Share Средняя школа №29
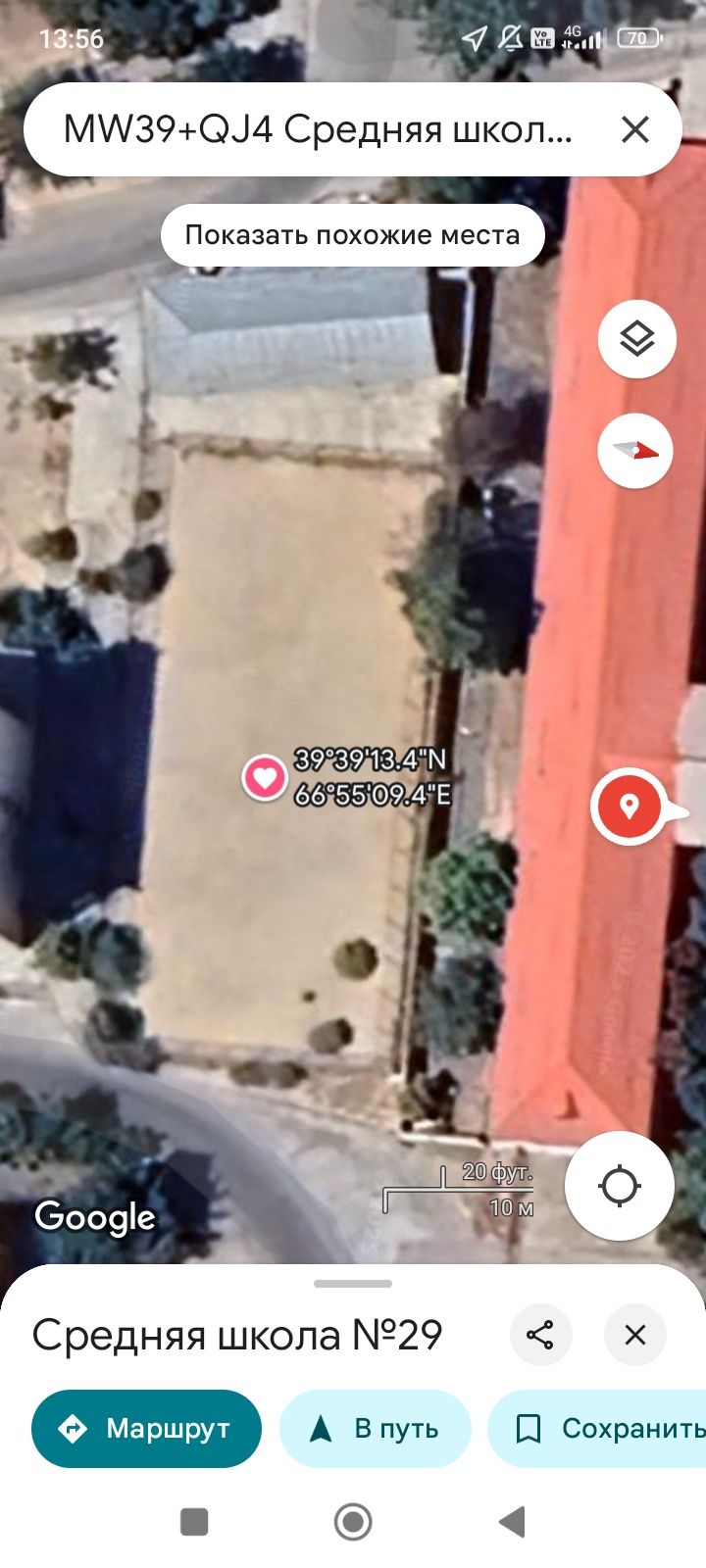This screenshot has width=706, height=1568. [540, 1335]
